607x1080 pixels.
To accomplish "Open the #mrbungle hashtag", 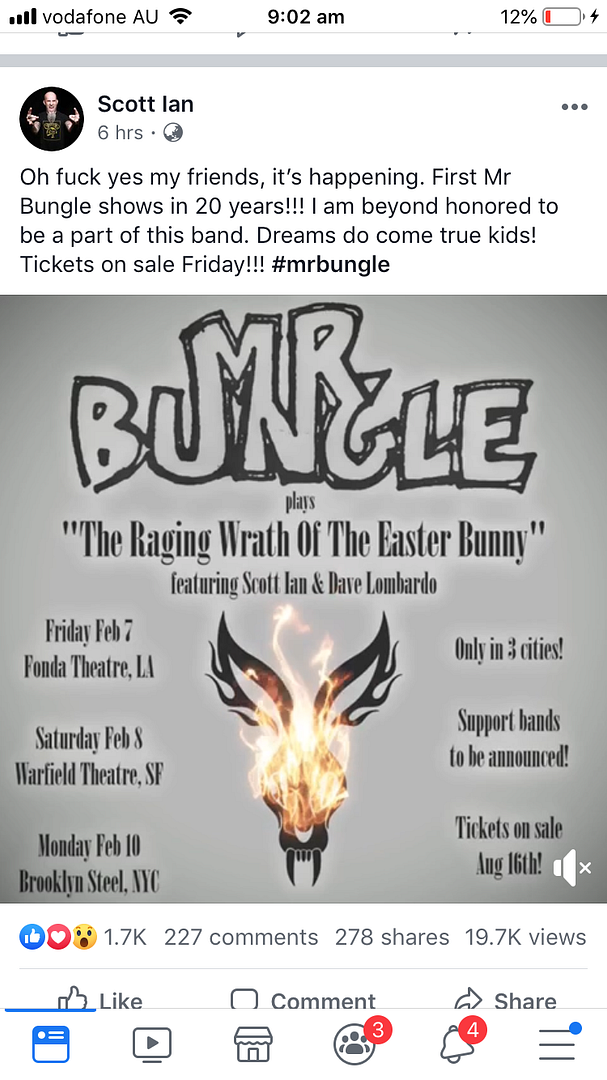I will coord(331,264).
